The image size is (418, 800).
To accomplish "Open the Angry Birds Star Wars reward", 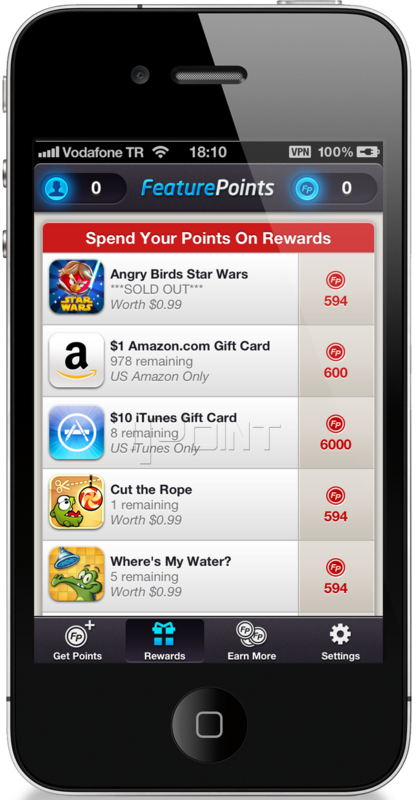I will coord(208,289).
